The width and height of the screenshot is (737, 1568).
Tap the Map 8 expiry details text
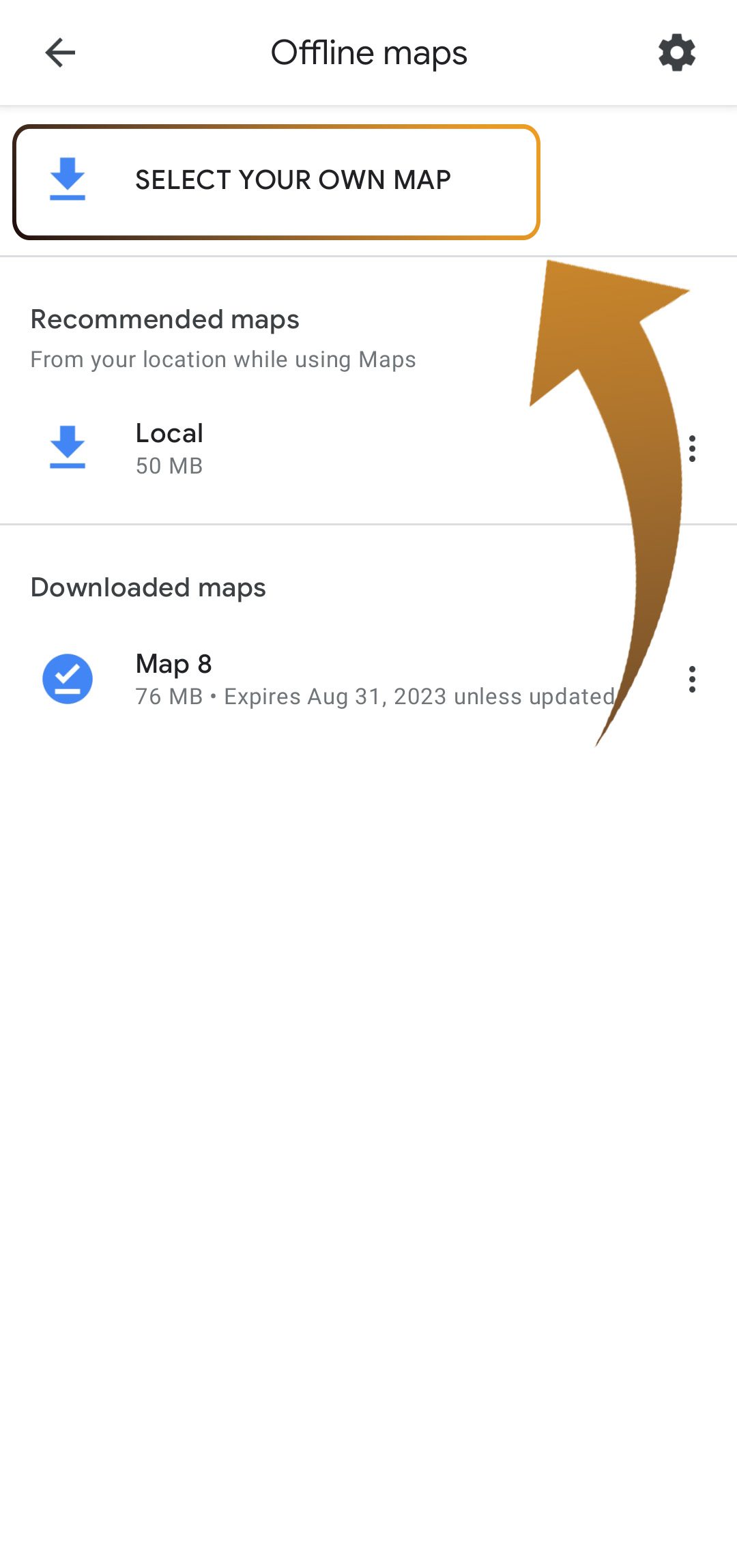point(375,697)
